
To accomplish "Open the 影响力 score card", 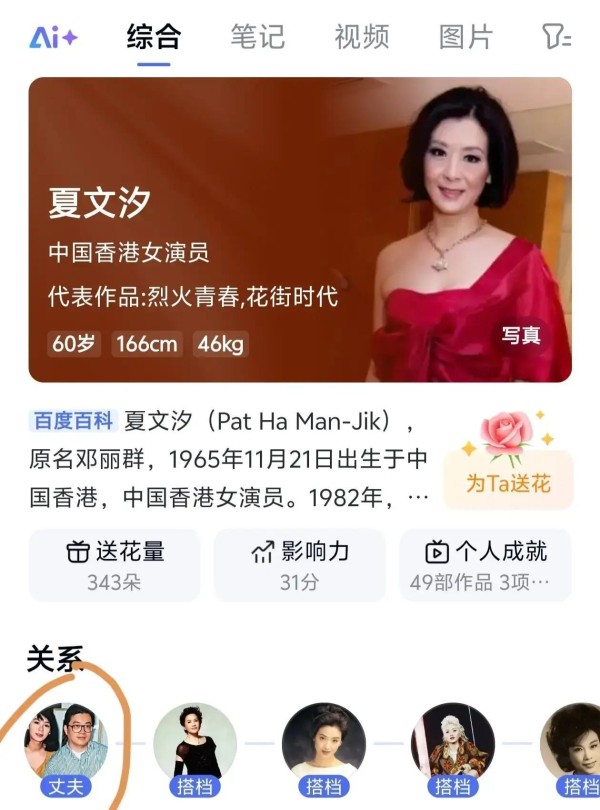I will 299,565.
